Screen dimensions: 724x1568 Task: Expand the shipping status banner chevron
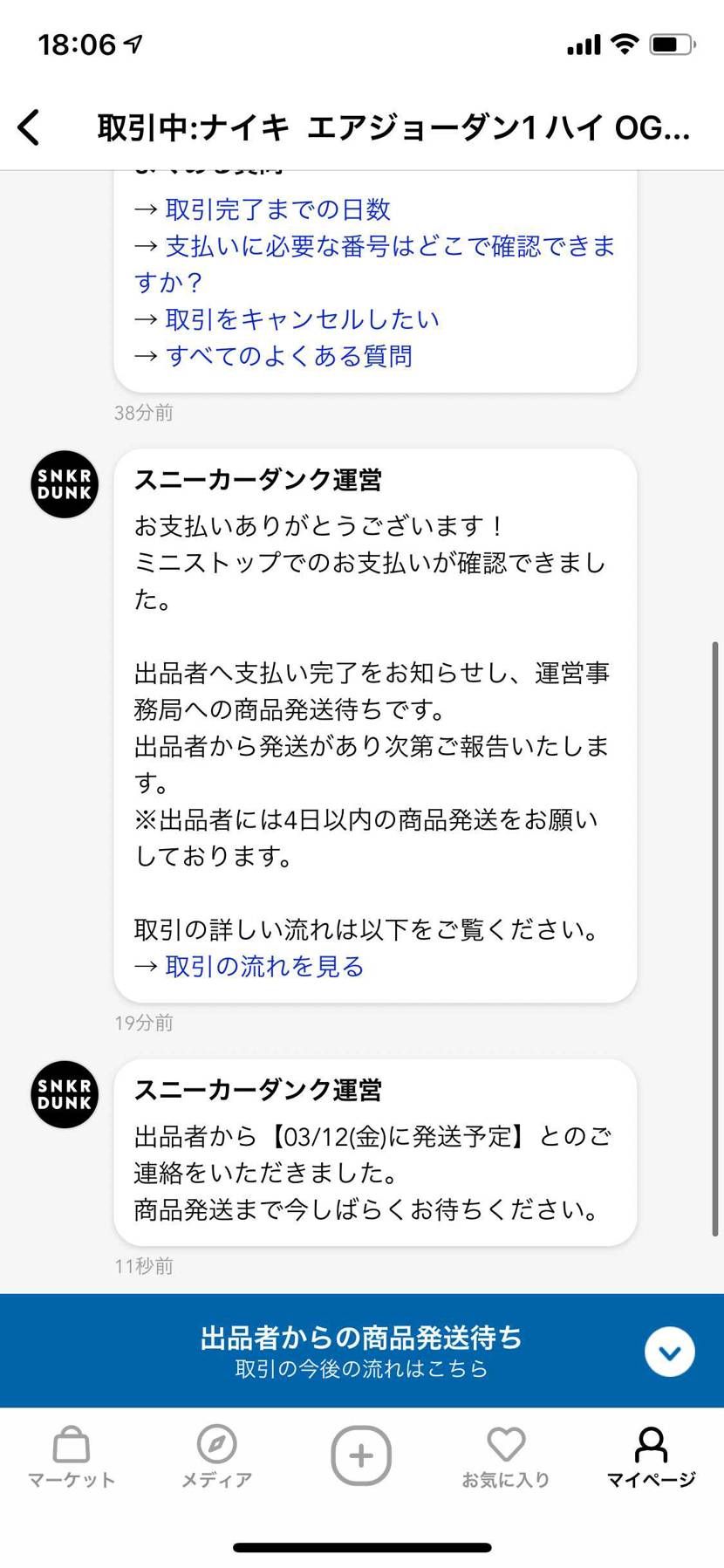(669, 1351)
